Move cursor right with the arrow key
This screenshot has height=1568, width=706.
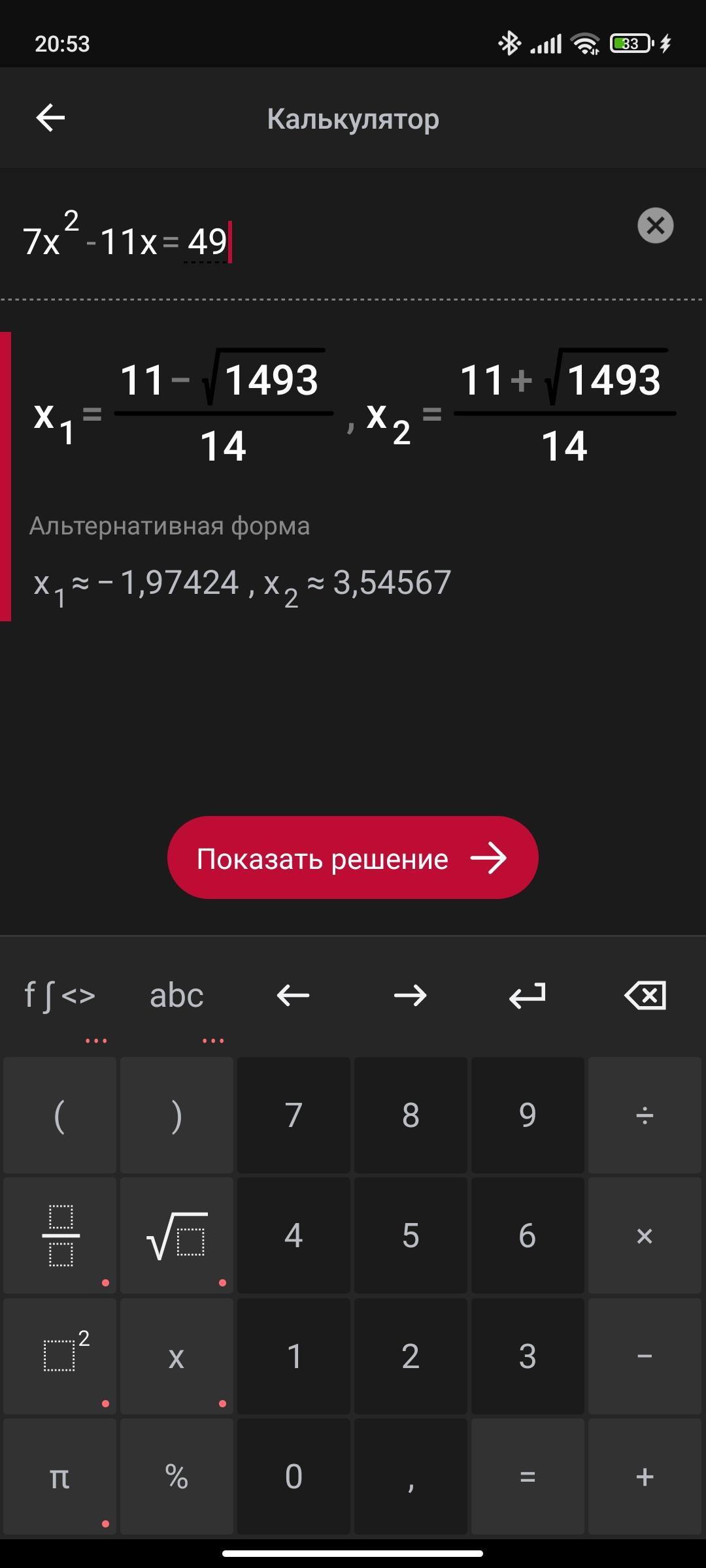pos(410,996)
